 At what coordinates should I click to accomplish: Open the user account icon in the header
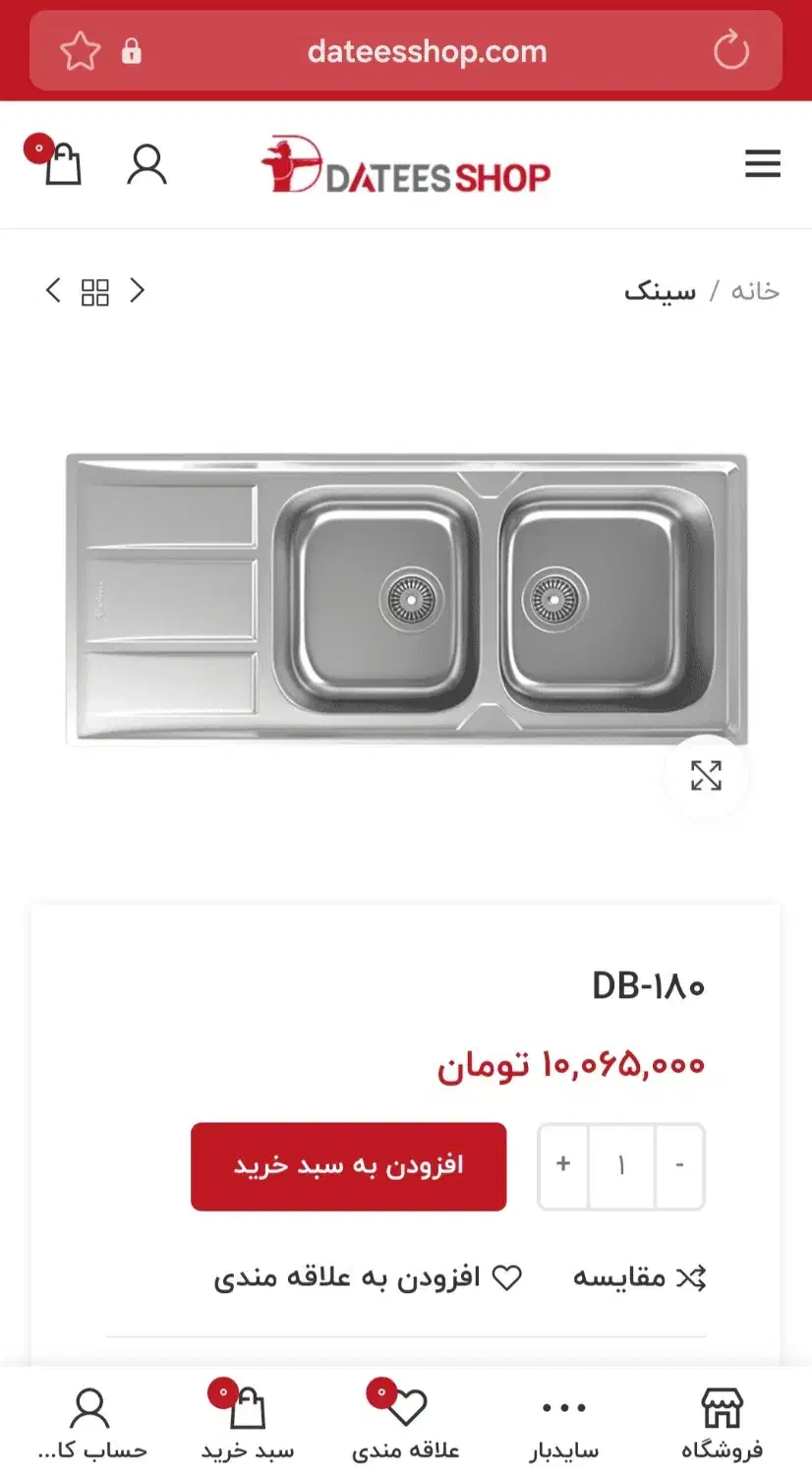coord(146,164)
